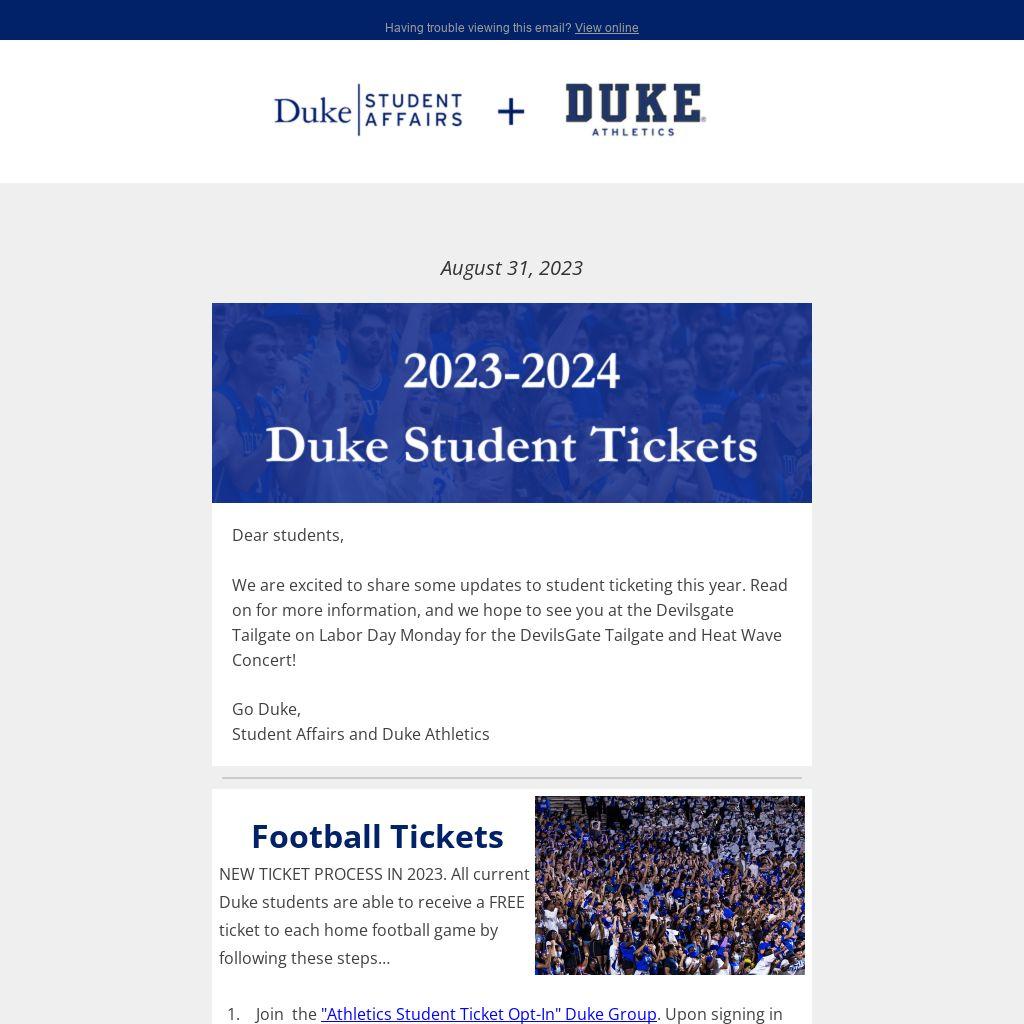The image size is (1024, 1024).
Task: Open the View online link
Action: click(x=606, y=28)
